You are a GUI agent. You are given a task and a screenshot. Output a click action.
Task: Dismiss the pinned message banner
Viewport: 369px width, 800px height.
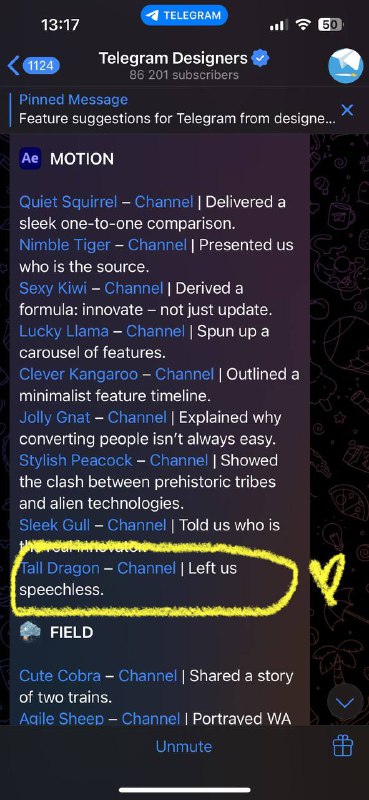(x=347, y=110)
